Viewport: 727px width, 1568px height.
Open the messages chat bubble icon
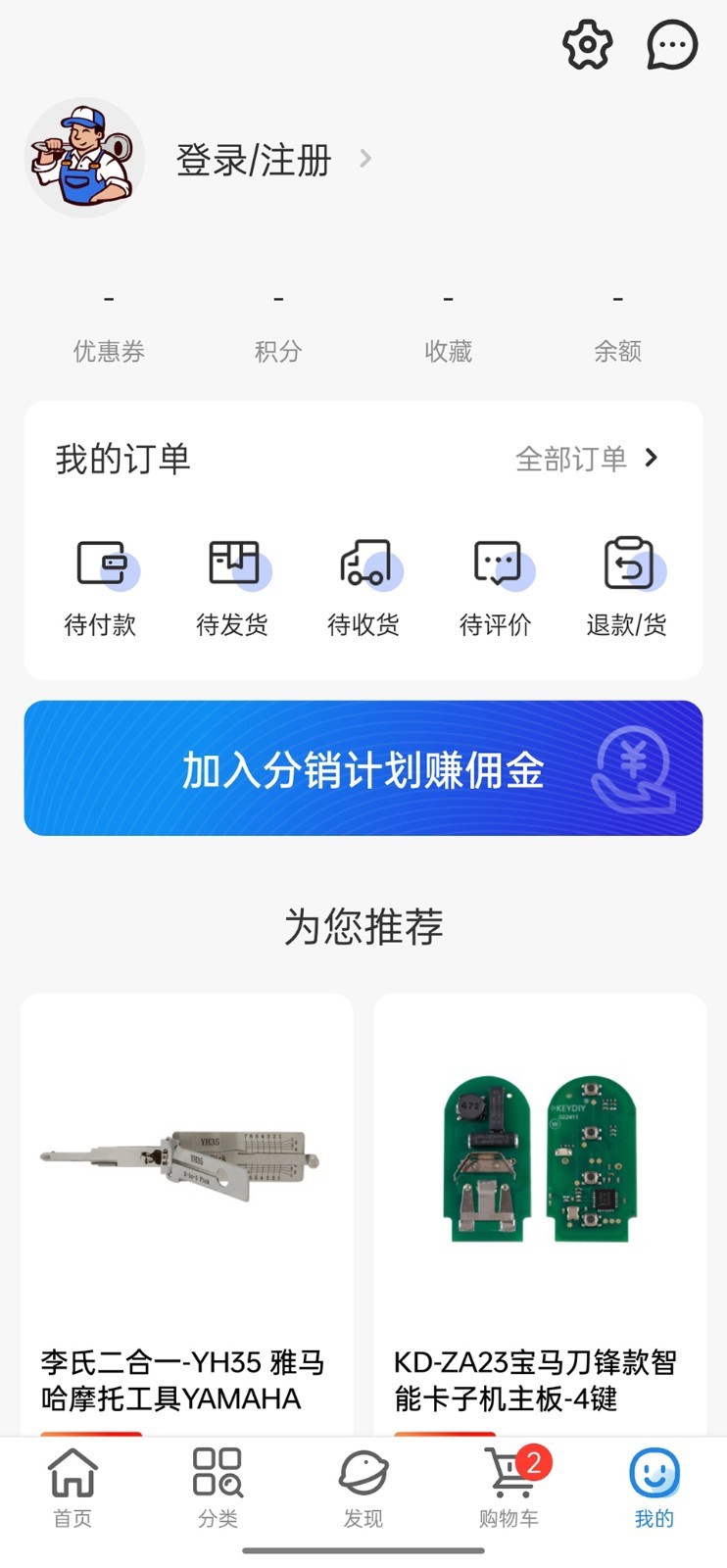(x=672, y=44)
